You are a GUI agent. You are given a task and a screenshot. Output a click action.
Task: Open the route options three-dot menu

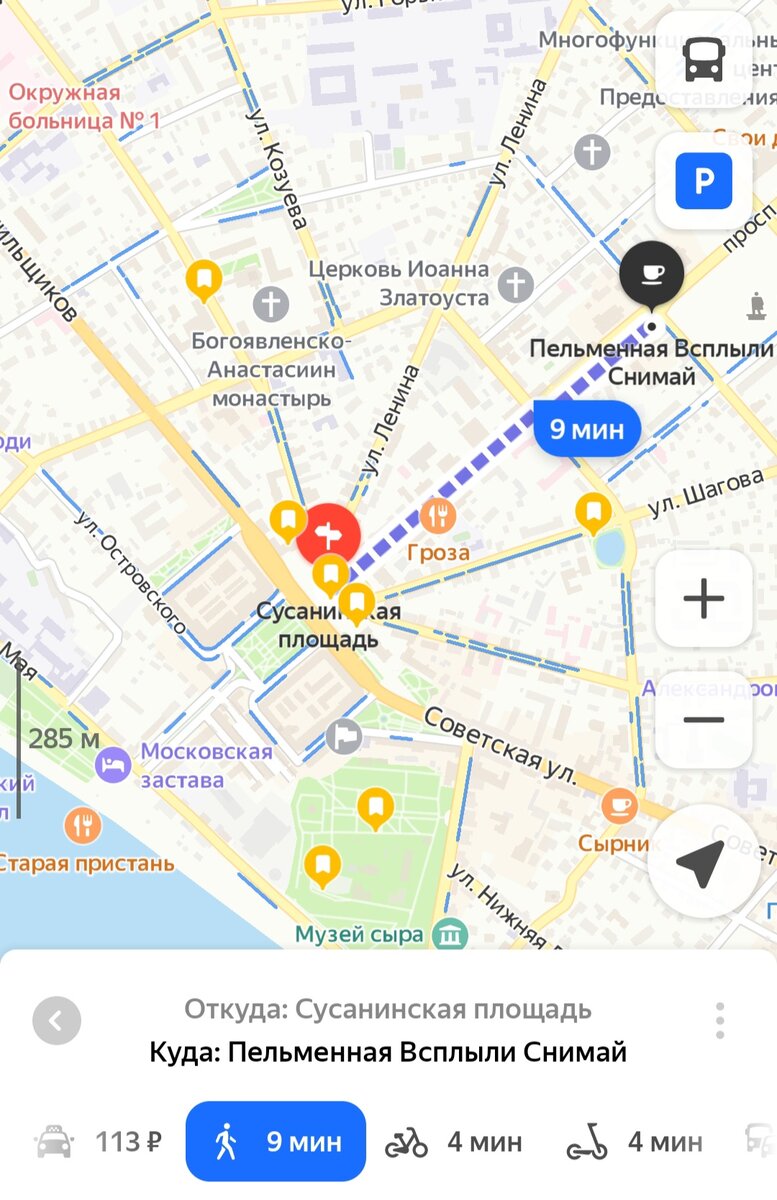click(x=720, y=1021)
